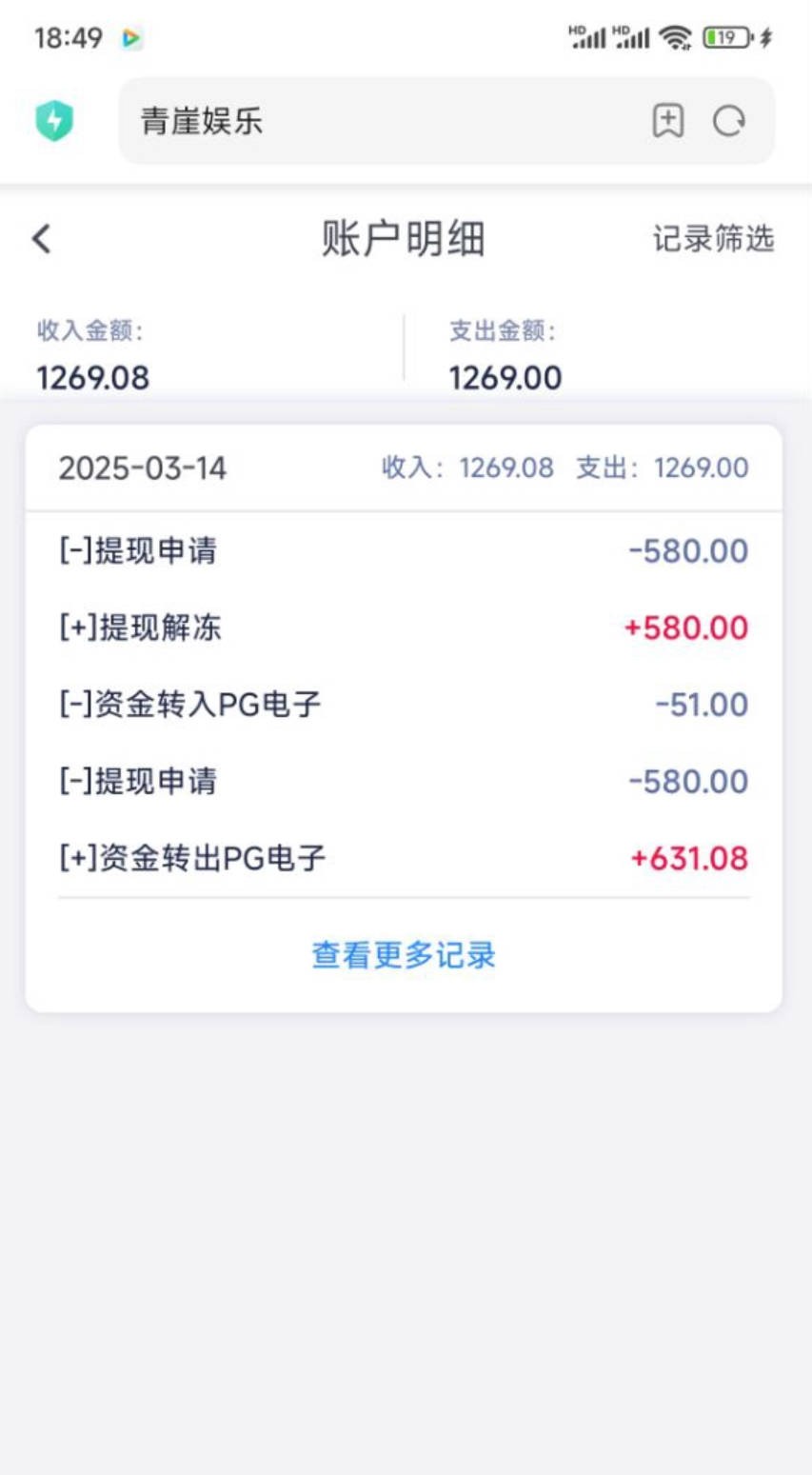Open 记录筛选 filter options

tap(713, 239)
